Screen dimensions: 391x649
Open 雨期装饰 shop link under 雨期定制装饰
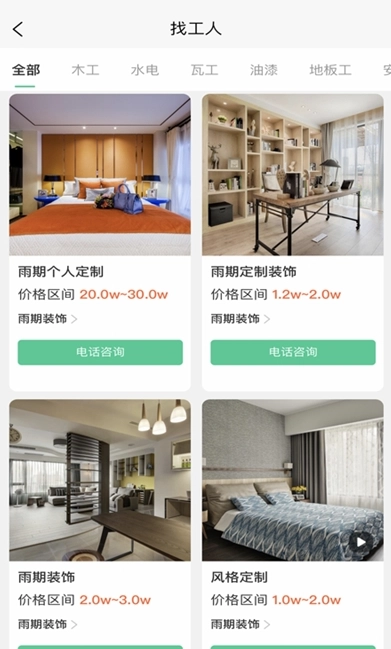pyautogui.click(x=240, y=319)
